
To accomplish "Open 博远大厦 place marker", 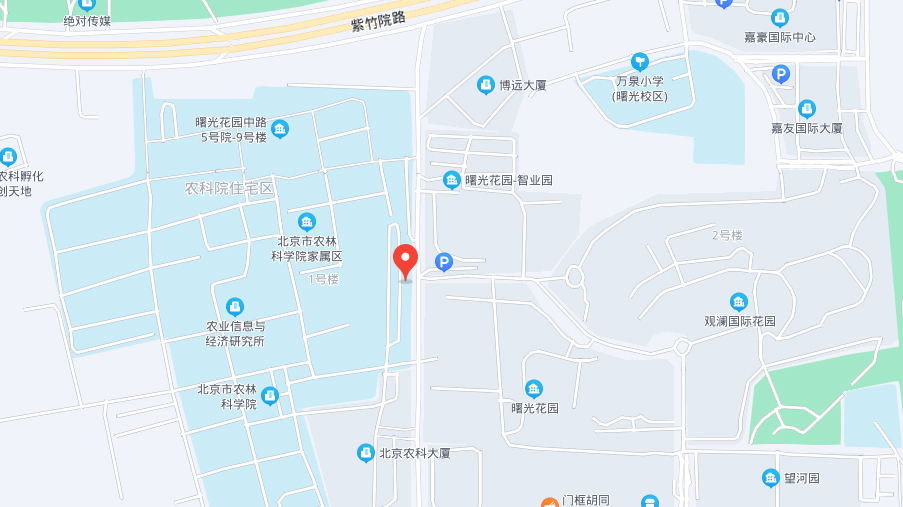I will [x=486, y=85].
